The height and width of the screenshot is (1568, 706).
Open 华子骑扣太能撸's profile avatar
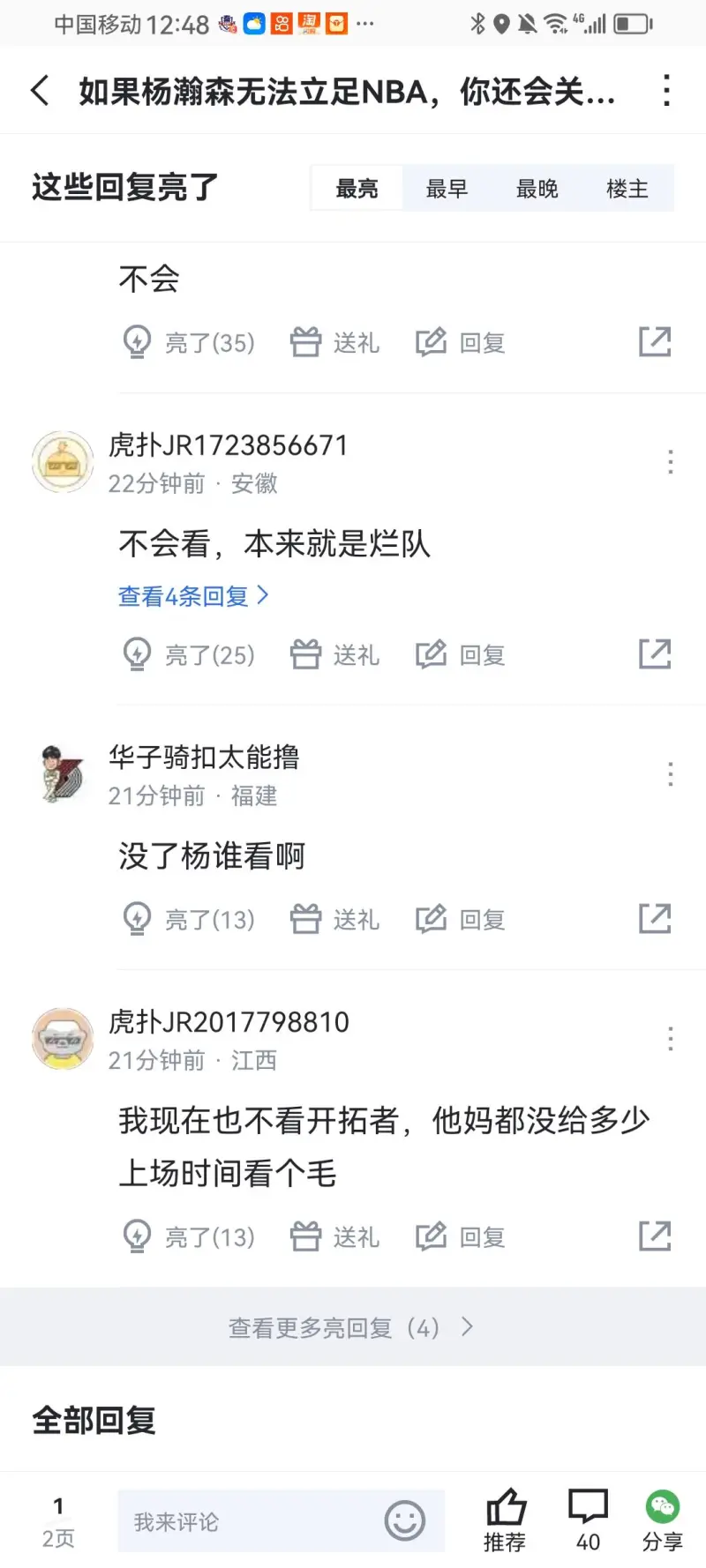click(63, 773)
